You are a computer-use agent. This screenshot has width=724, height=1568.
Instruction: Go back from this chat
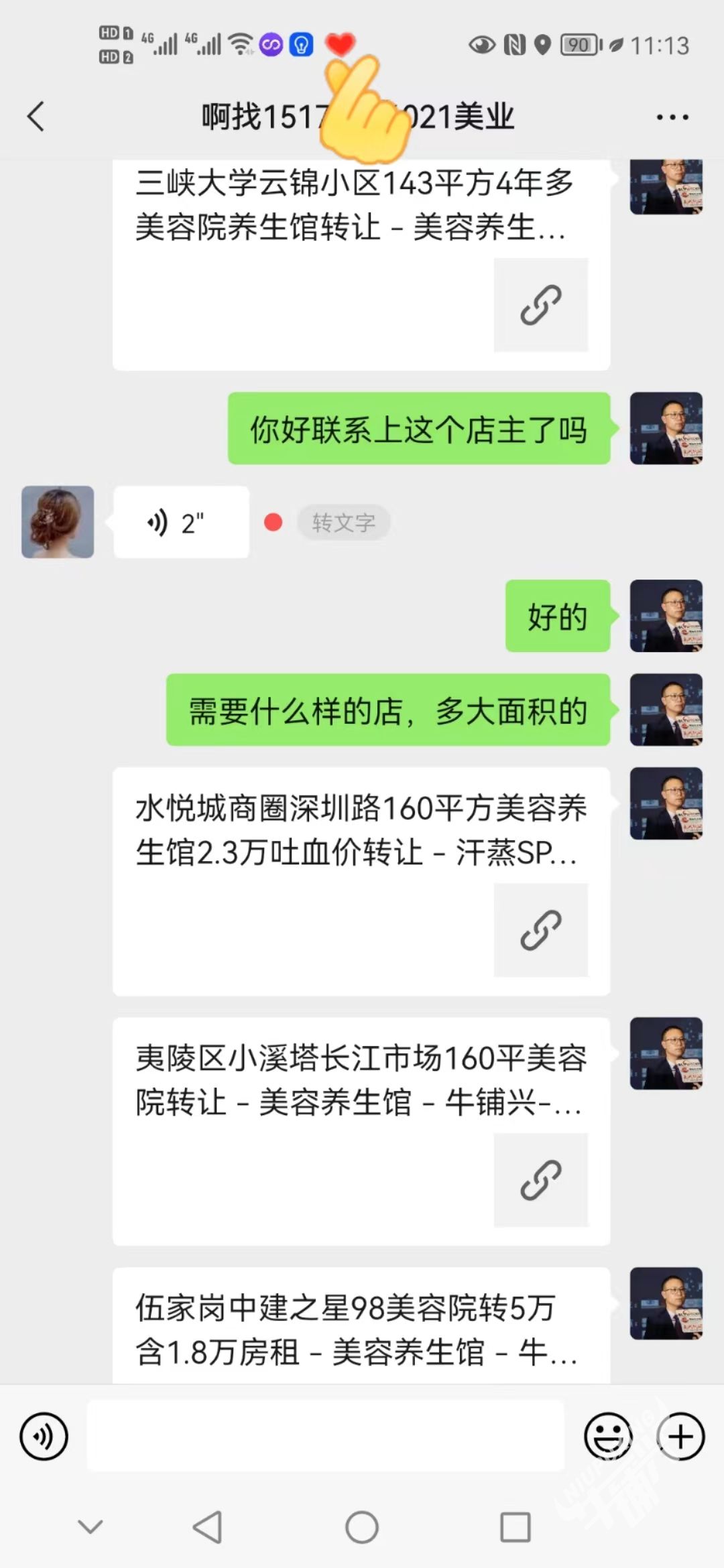click(36, 117)
